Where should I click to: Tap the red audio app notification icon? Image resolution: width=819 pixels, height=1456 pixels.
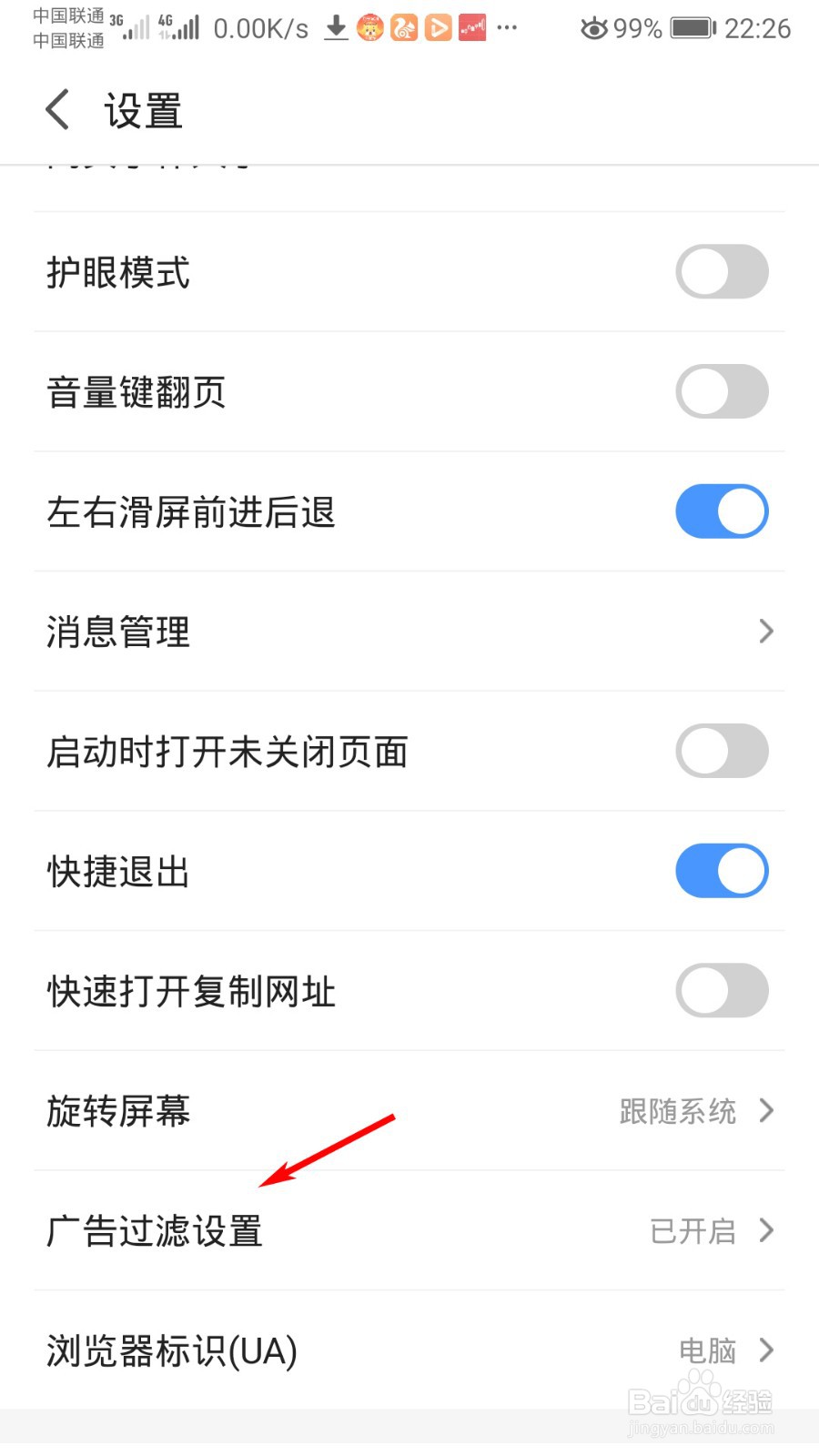point(471,27)
